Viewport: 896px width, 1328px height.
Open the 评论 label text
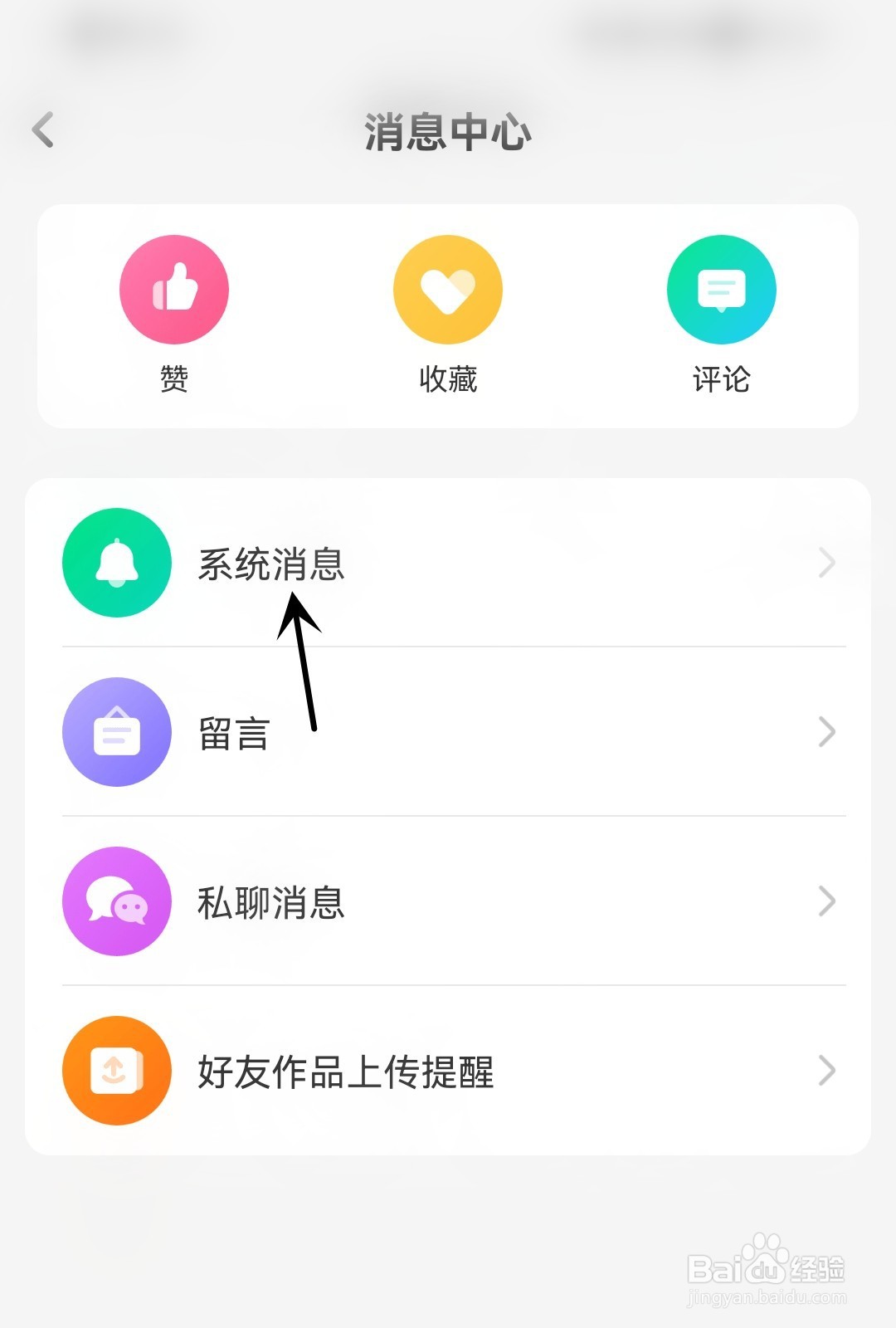(721, 380)
